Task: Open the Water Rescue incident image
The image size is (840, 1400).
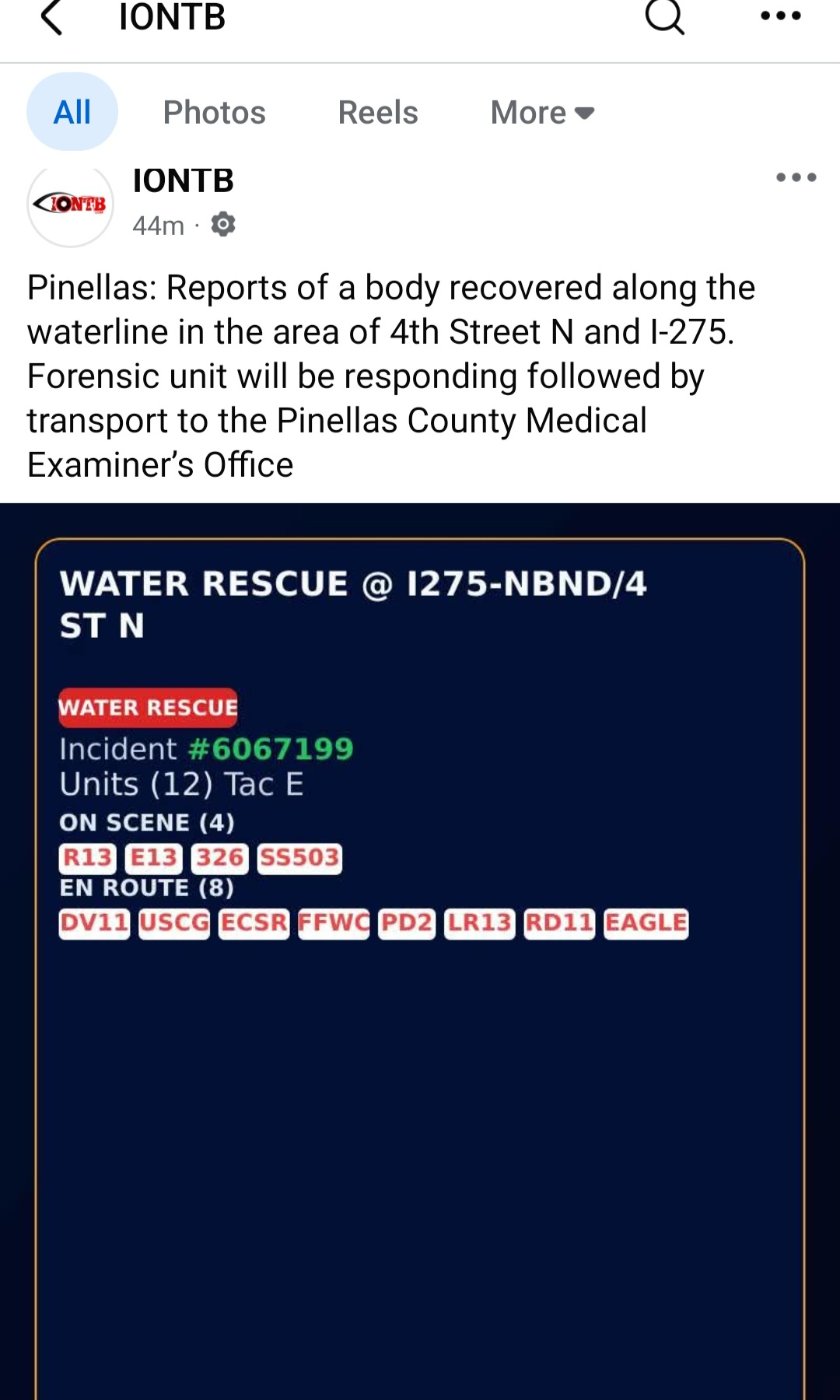Action: pos(420,950)
